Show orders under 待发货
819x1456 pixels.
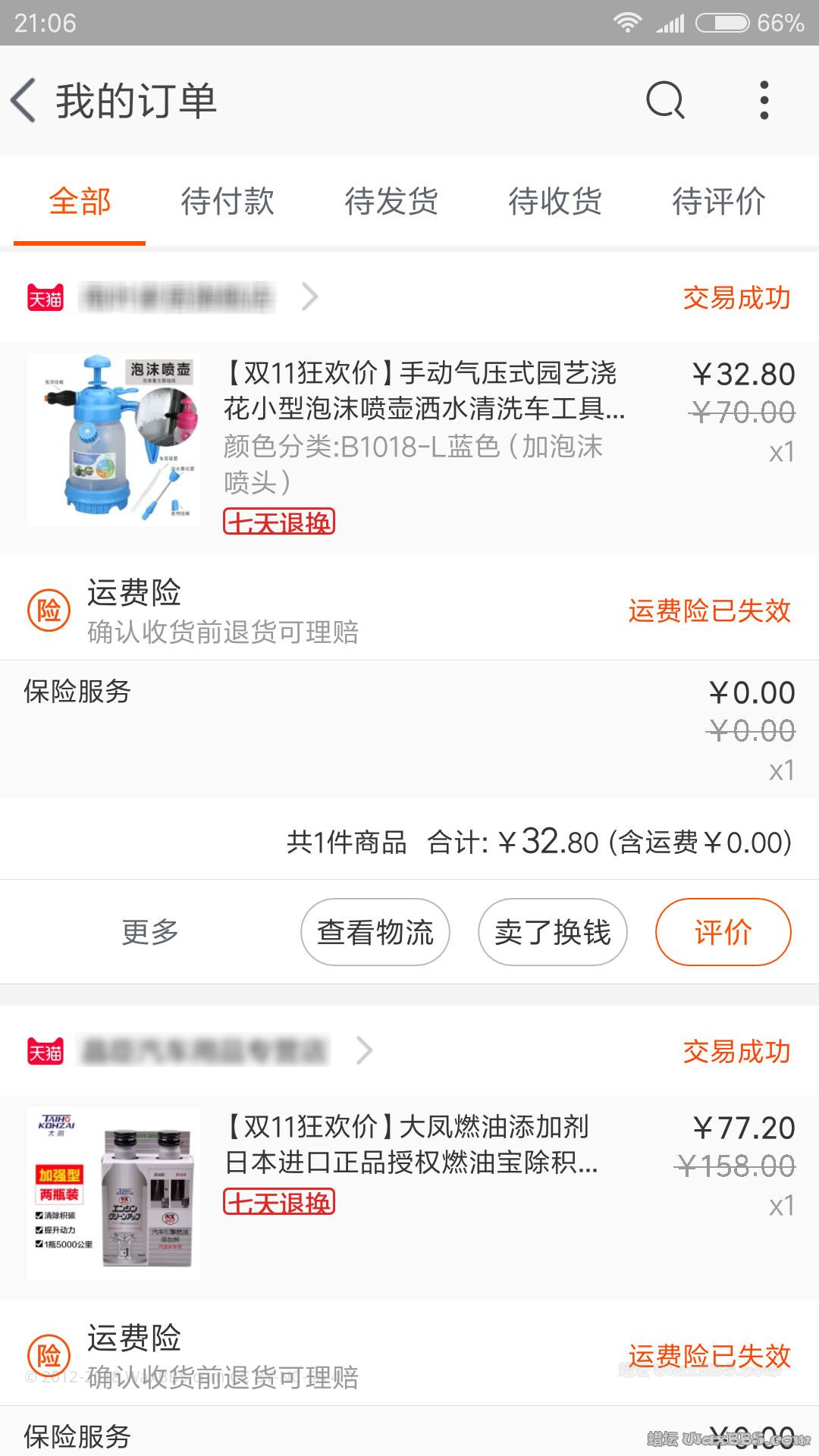(x=391, y=202)
